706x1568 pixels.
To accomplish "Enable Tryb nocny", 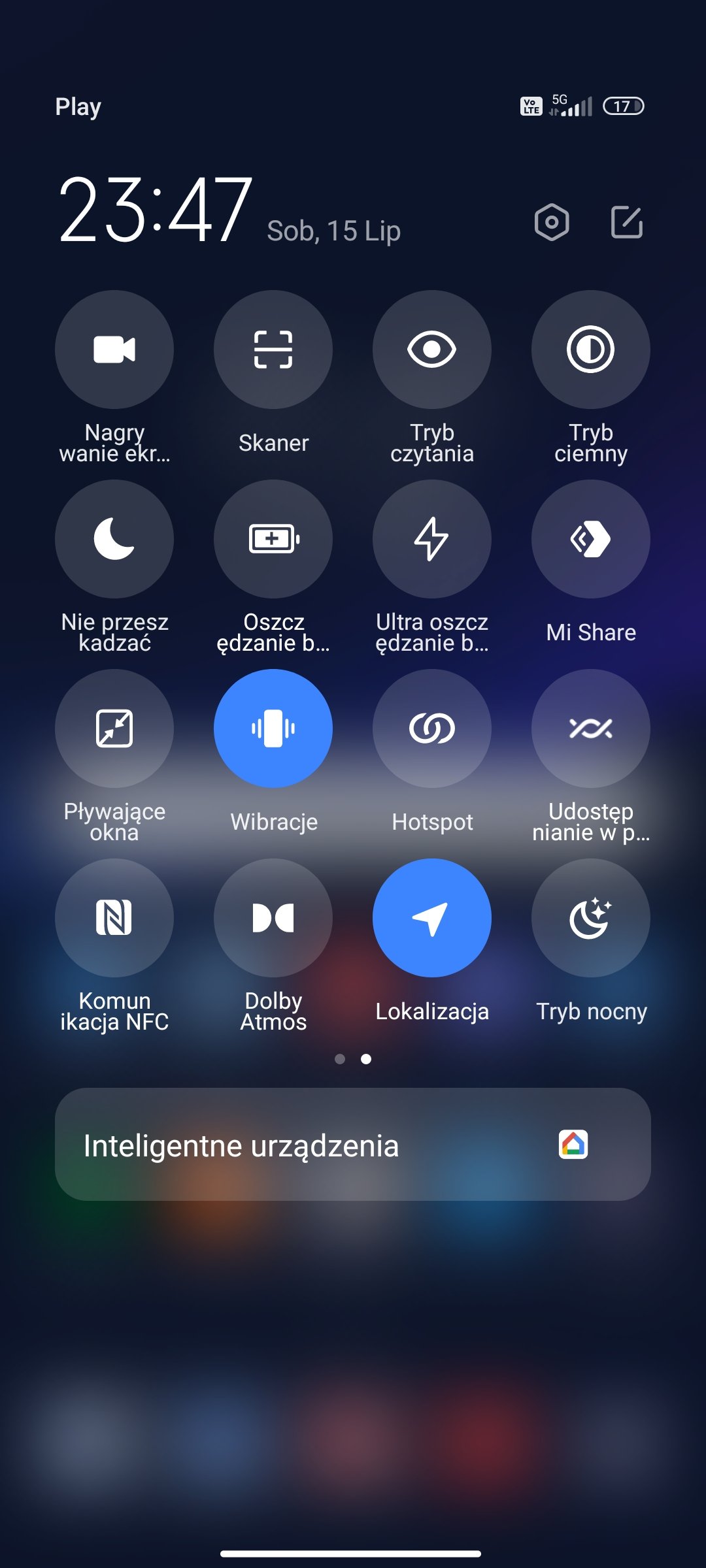I will [591, 918].
